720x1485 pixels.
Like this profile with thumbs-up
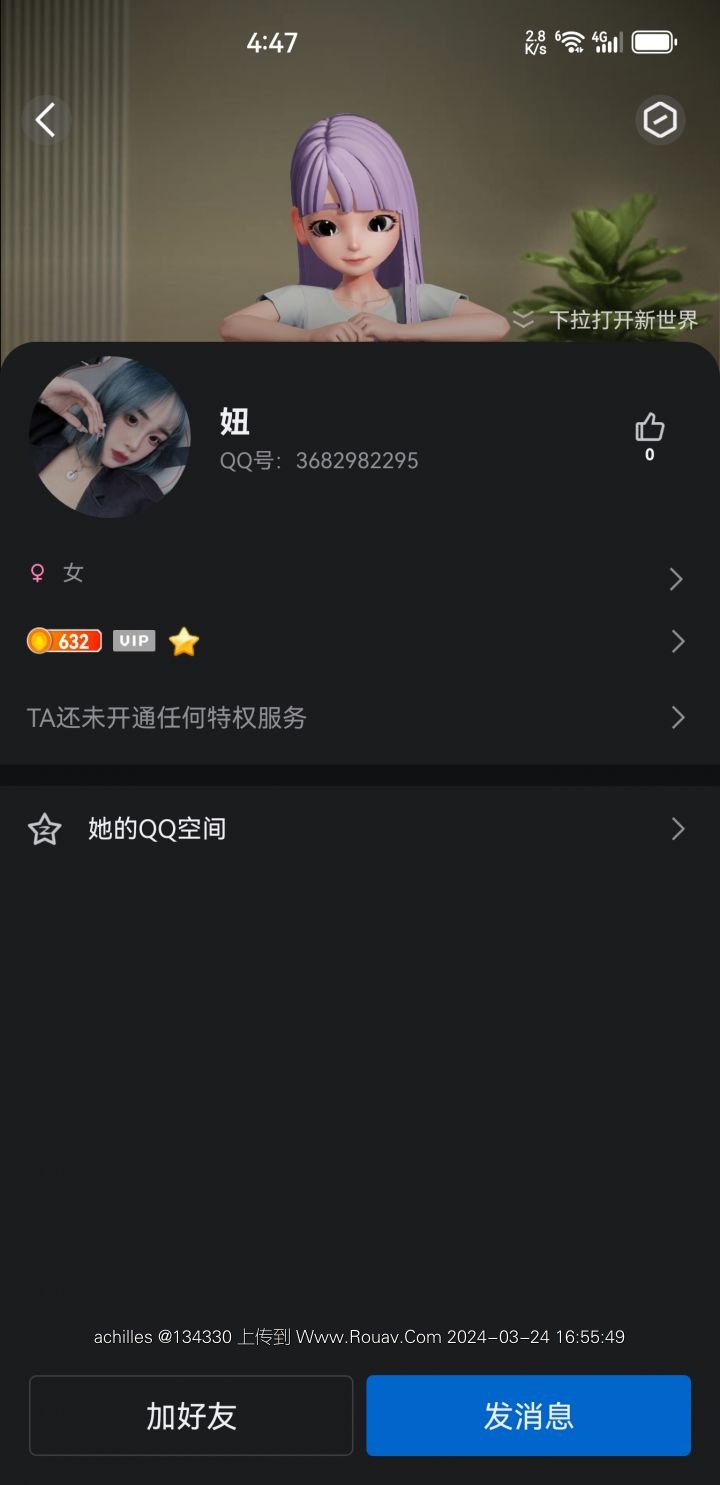650,430
